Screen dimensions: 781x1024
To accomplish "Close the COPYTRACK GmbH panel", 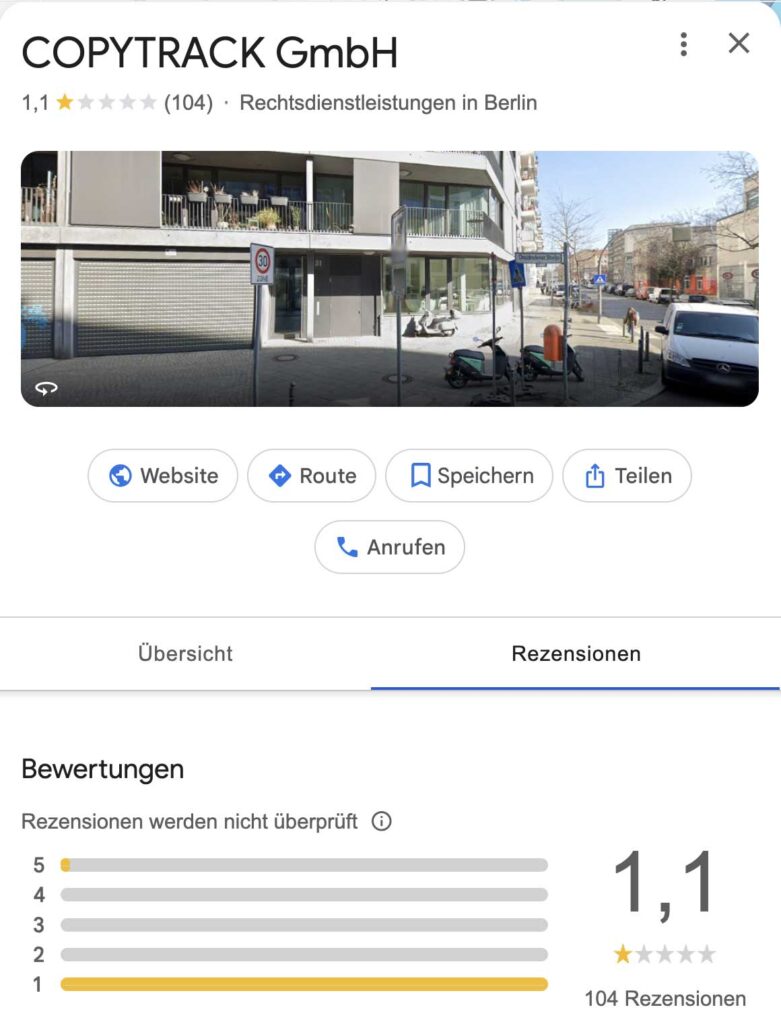I will pos(739,43).
